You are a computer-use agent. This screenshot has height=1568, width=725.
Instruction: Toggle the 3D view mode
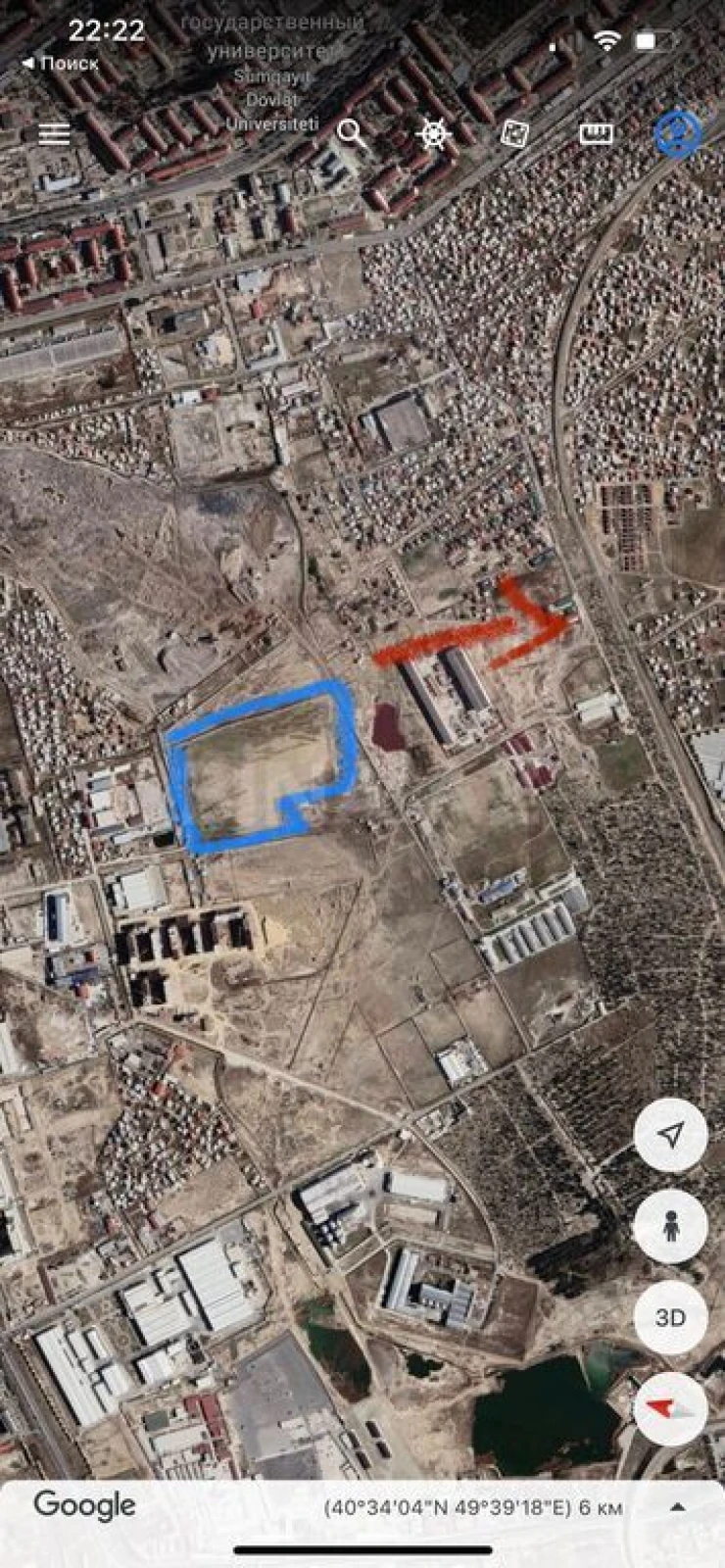[670, 1316]
